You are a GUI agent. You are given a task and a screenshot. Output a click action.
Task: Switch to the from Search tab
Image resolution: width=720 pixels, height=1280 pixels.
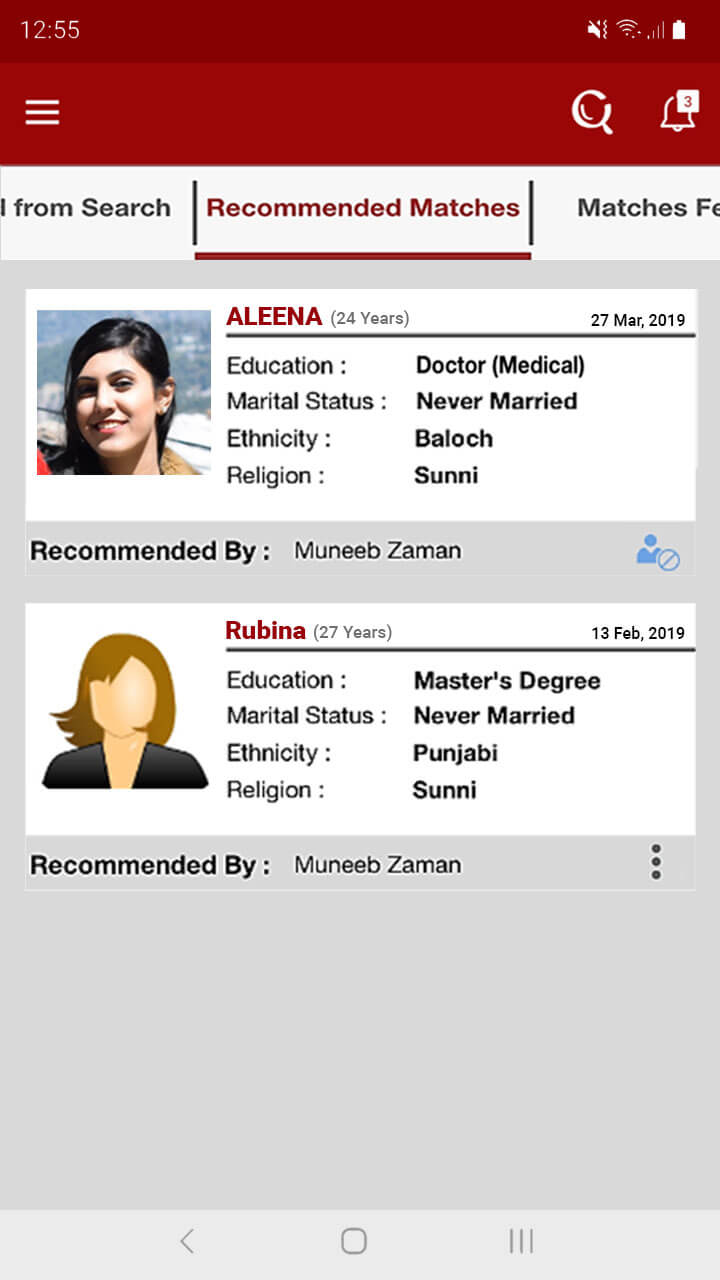[88, 208]
